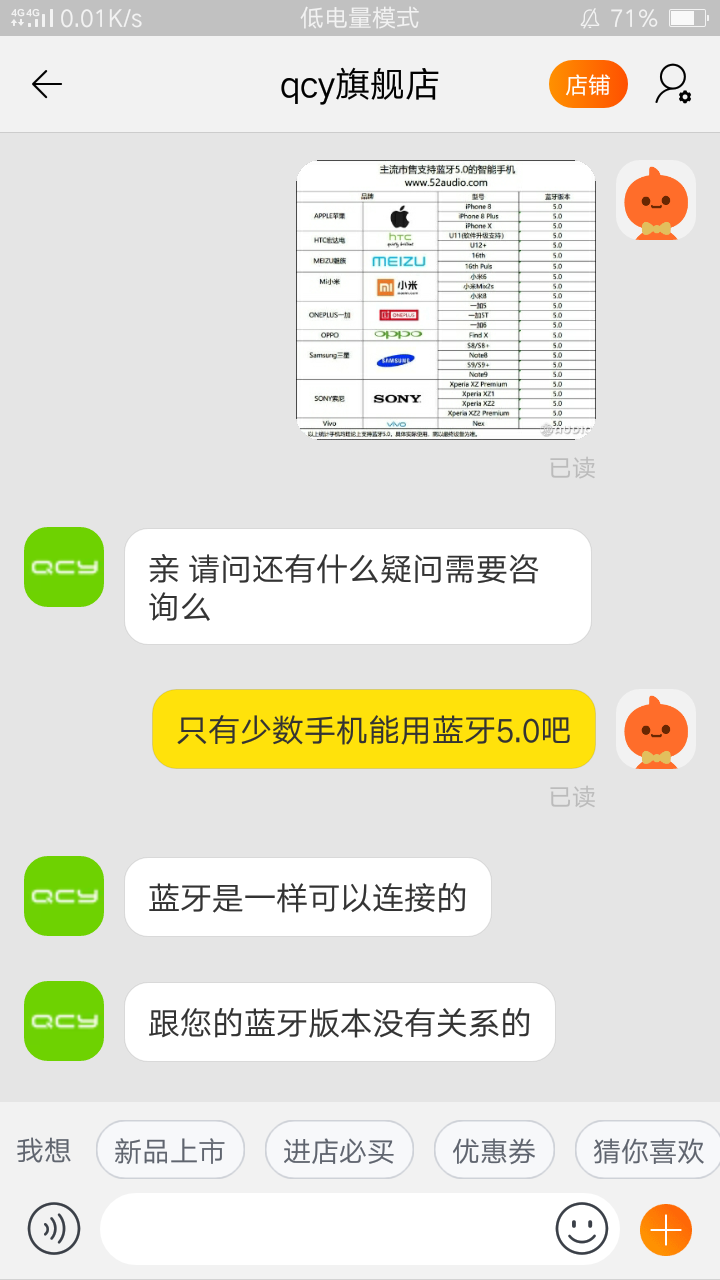Open the plus attachment menu
The image size is (720, 1280).
pyautogui.click(x=666, y=1229)
